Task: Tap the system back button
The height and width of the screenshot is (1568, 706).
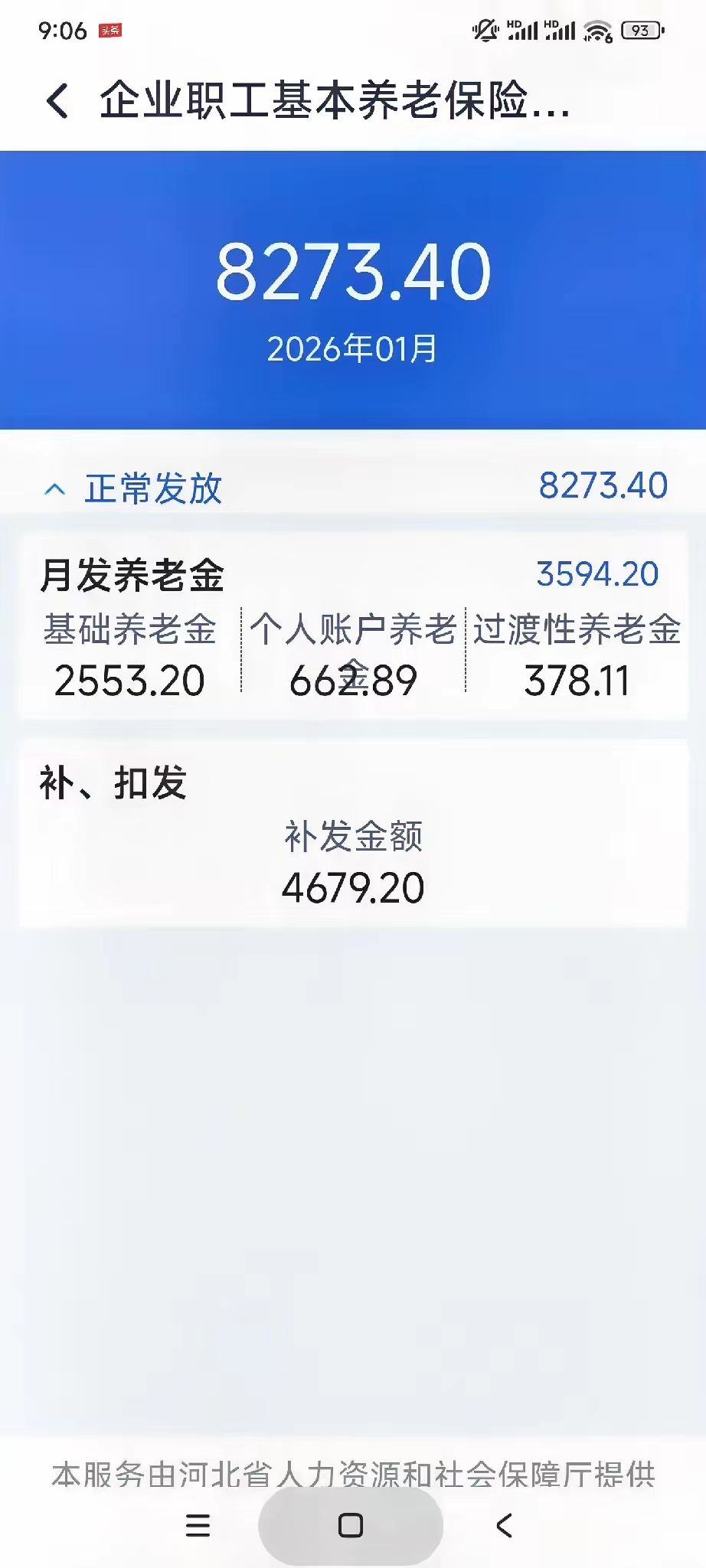Action: pos(504,1525)
